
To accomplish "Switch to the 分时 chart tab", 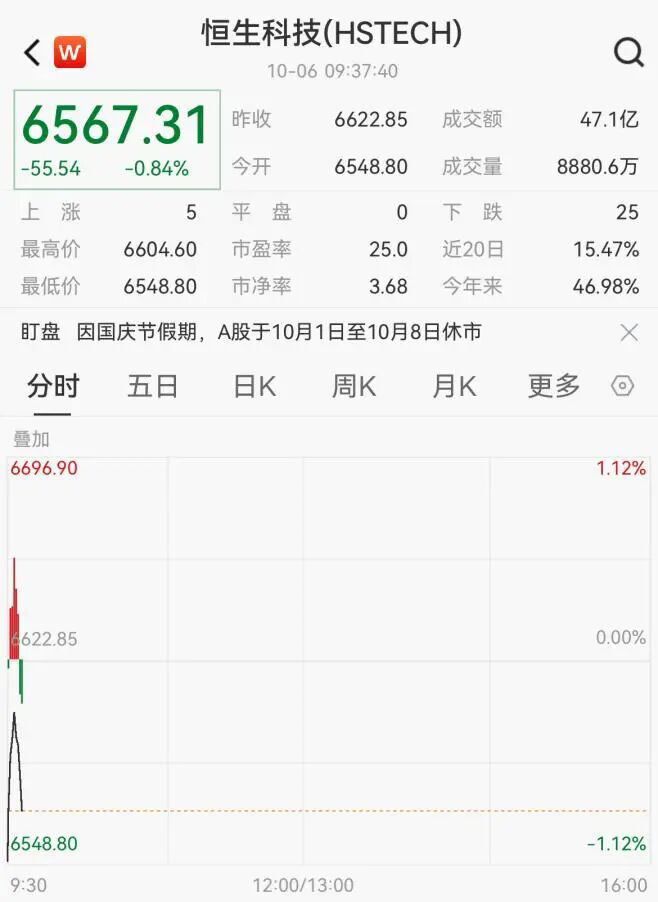I will coord(53,386).
